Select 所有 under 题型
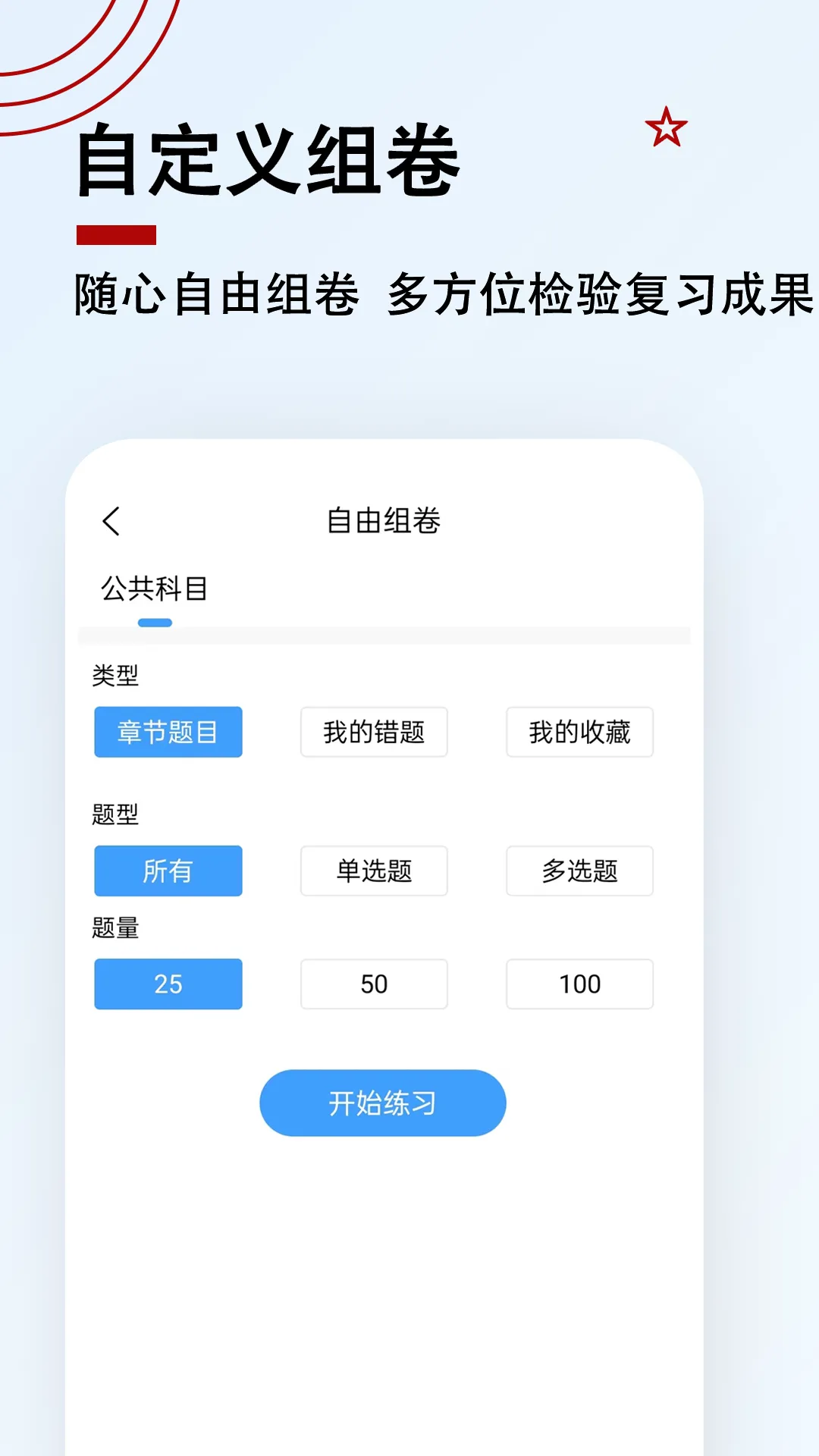The height and width of the screenshot is (1456, 819). (168, 871)
